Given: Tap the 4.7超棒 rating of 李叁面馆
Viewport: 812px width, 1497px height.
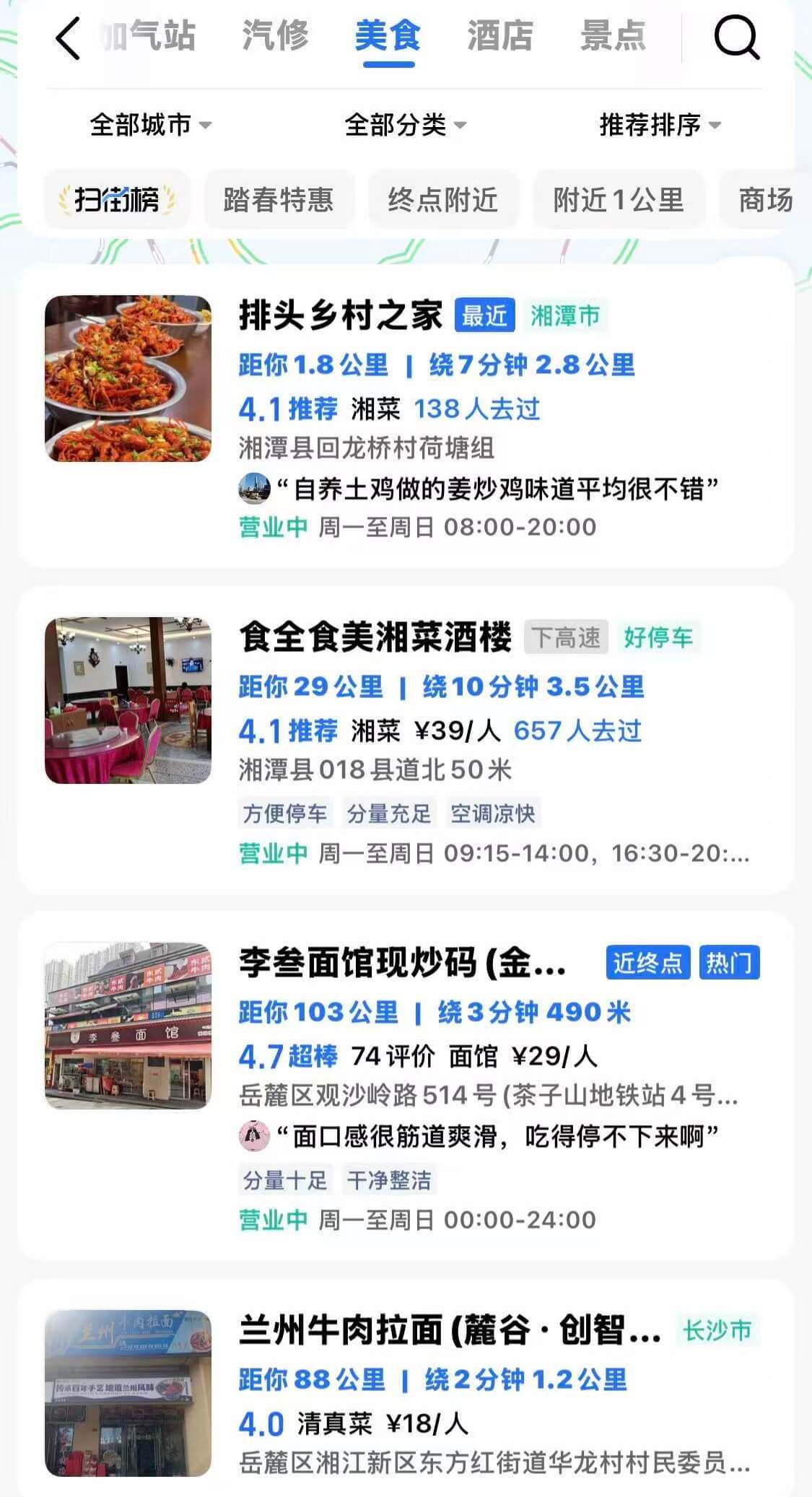Looking at the screenshot, I should 290,1056.
